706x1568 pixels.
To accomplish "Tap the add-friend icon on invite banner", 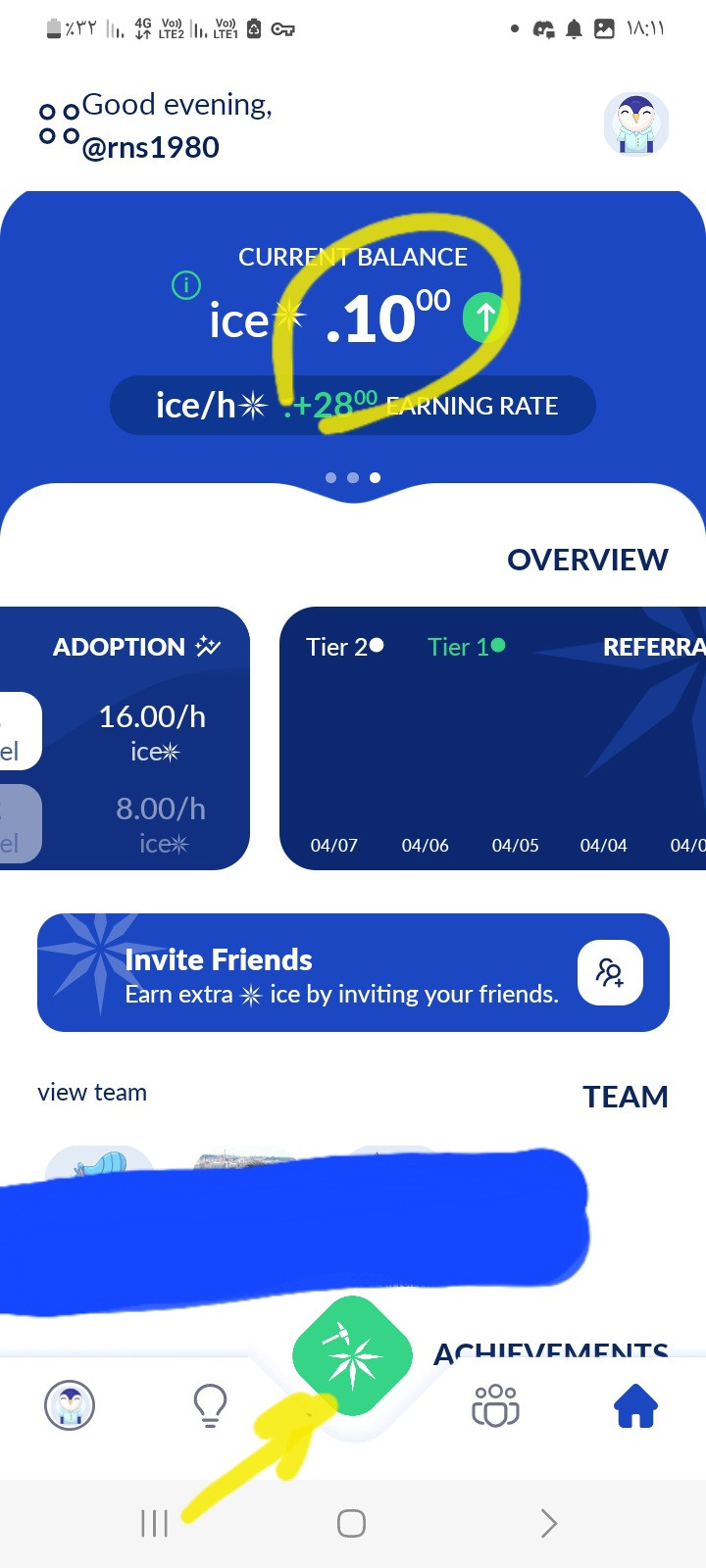I will click(x=610, y=972).
